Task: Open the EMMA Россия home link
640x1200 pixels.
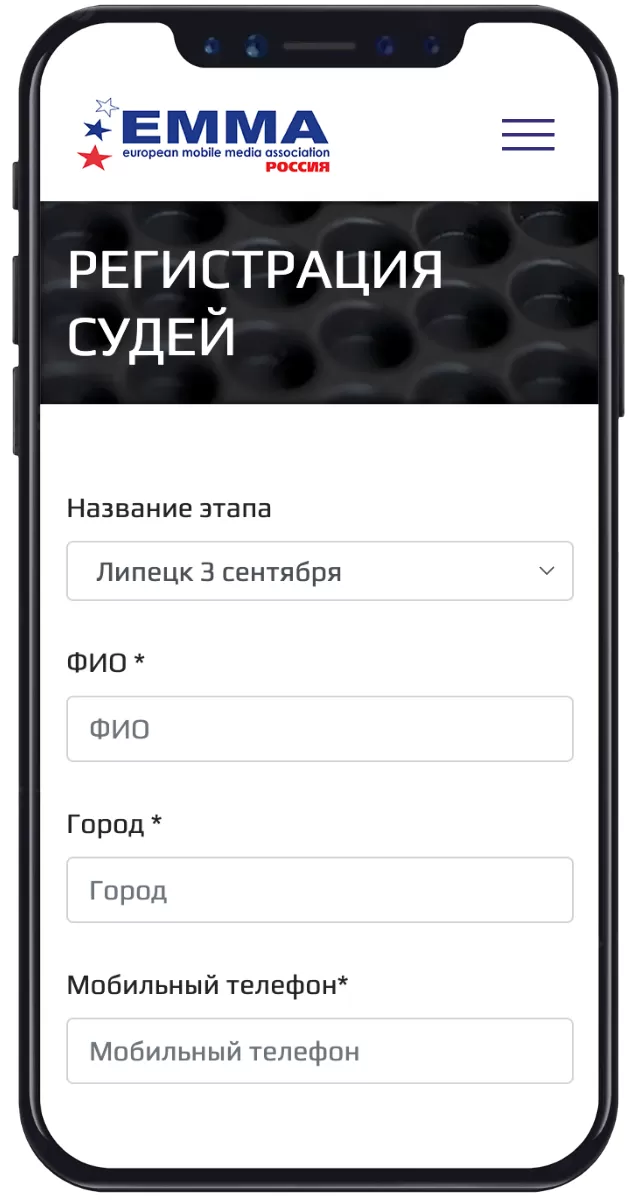Action: point(206,135)
